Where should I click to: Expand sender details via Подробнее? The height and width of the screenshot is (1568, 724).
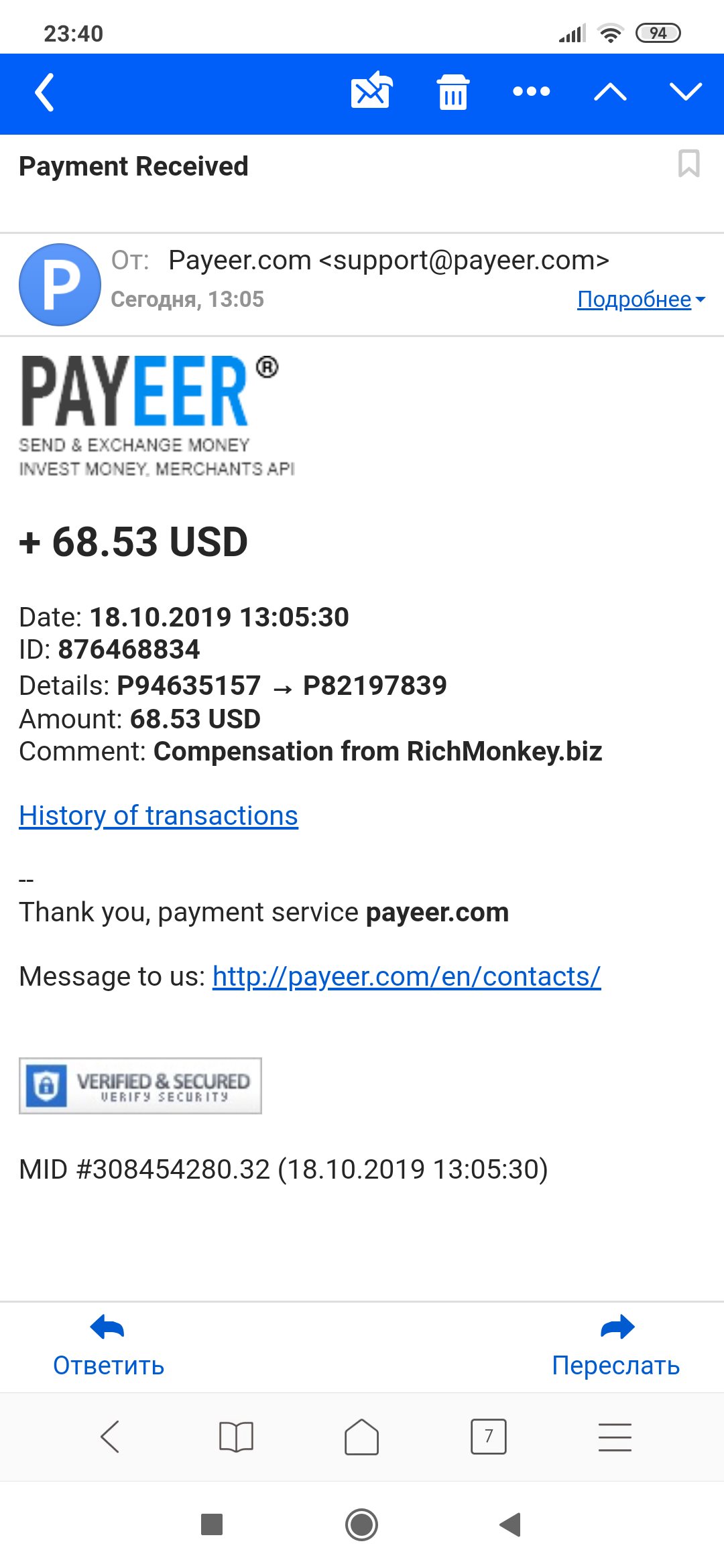[x=642, y=299]
